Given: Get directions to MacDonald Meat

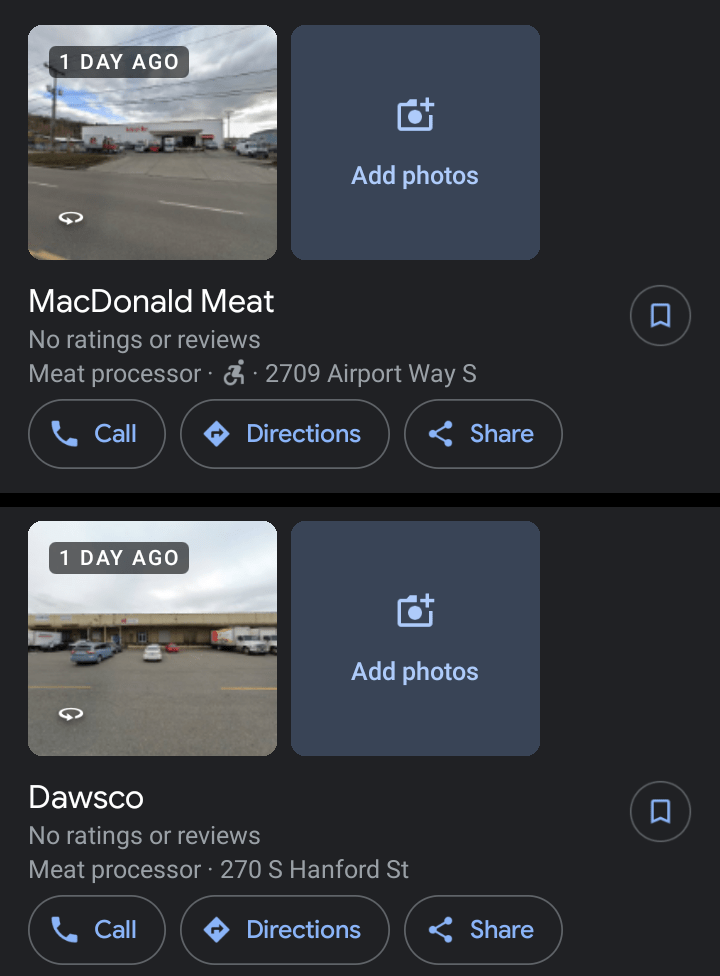Looking at the screenshot, I should coord(284,434).
